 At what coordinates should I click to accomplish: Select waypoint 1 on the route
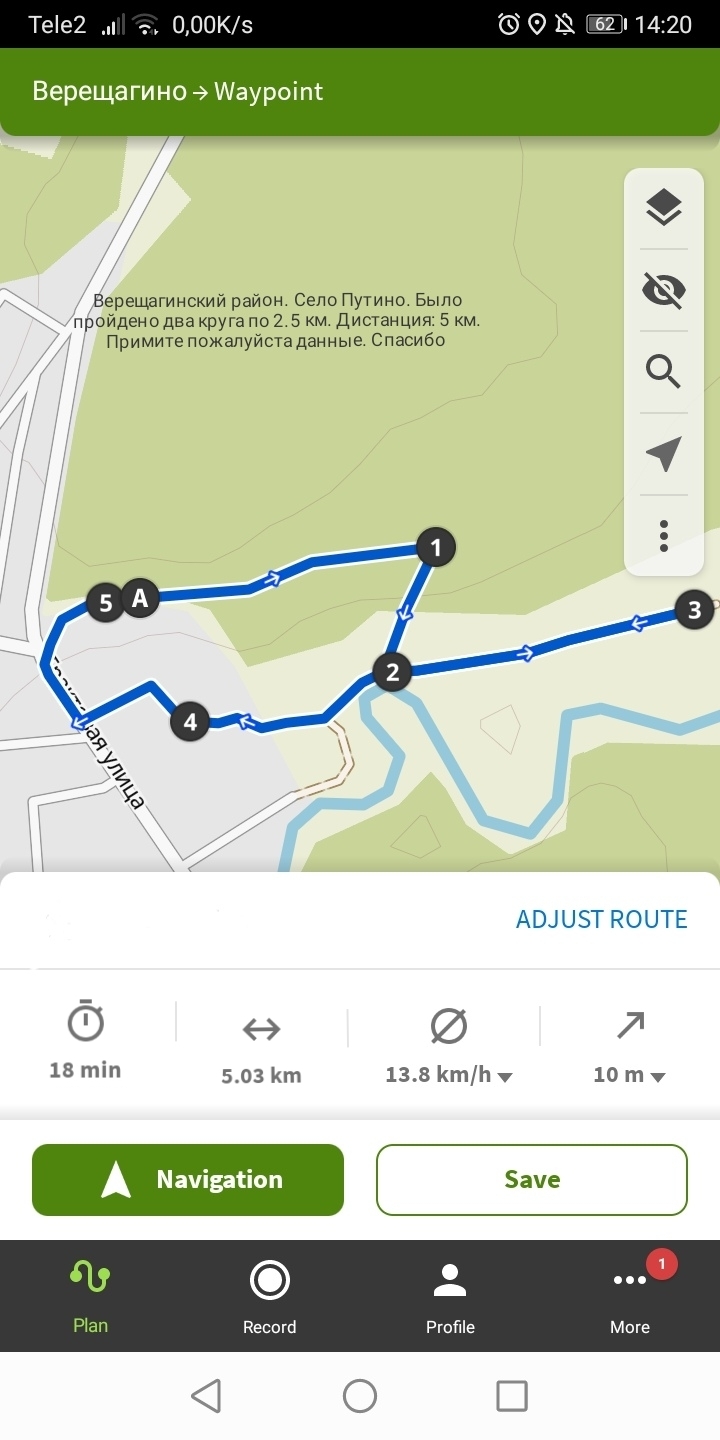click(x=435, y=547)
